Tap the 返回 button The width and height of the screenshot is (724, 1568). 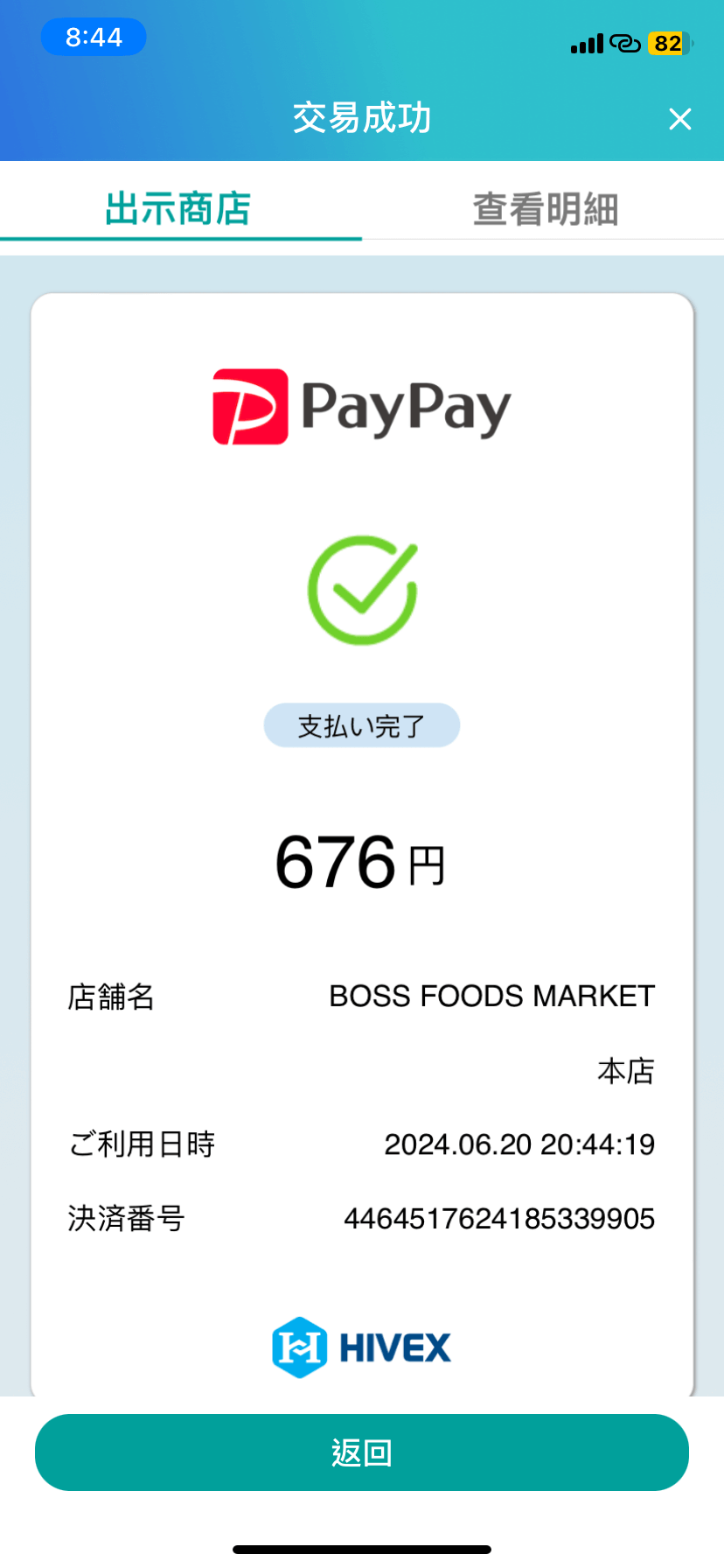click(362, 1452)
